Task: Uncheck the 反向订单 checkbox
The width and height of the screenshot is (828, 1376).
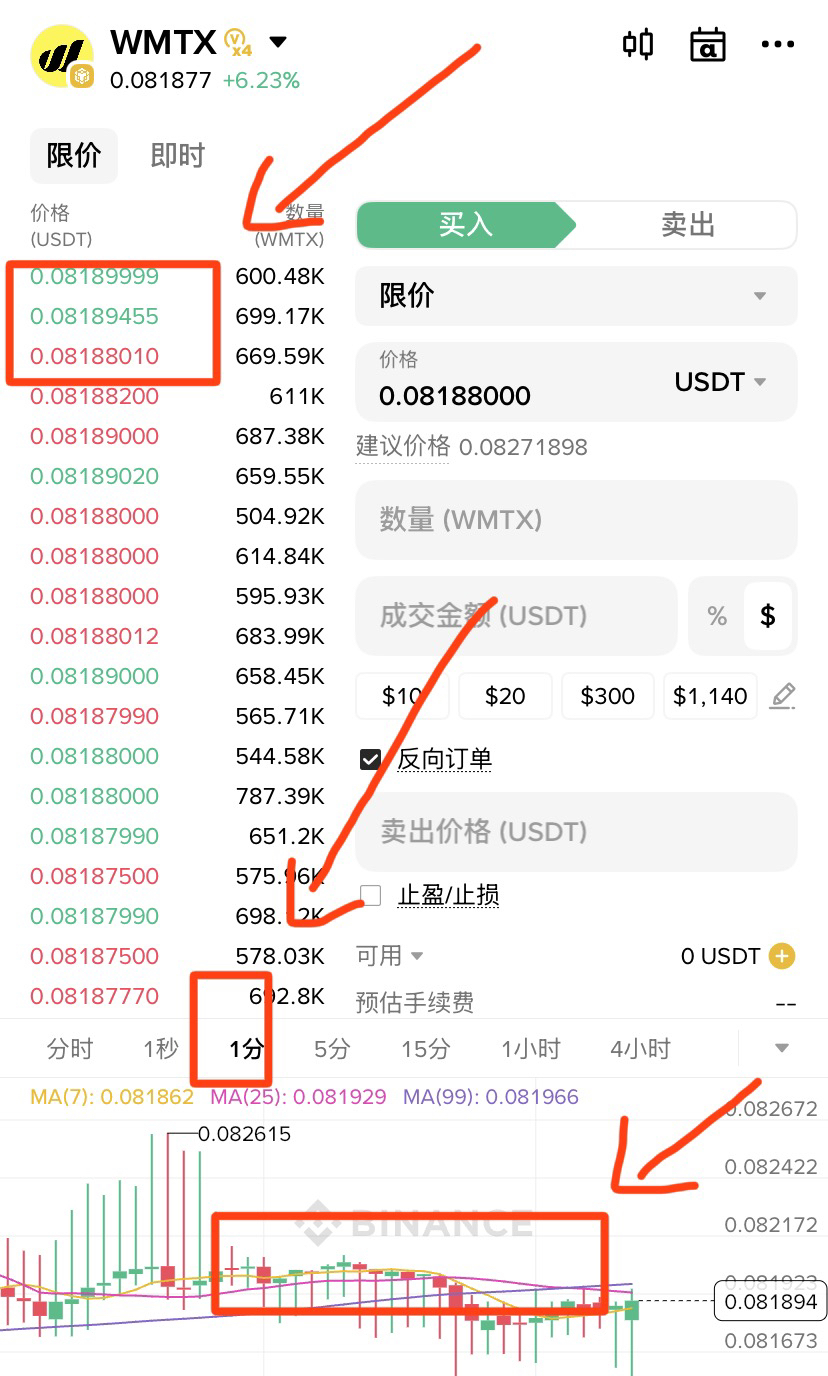Action: click(371, 760)
